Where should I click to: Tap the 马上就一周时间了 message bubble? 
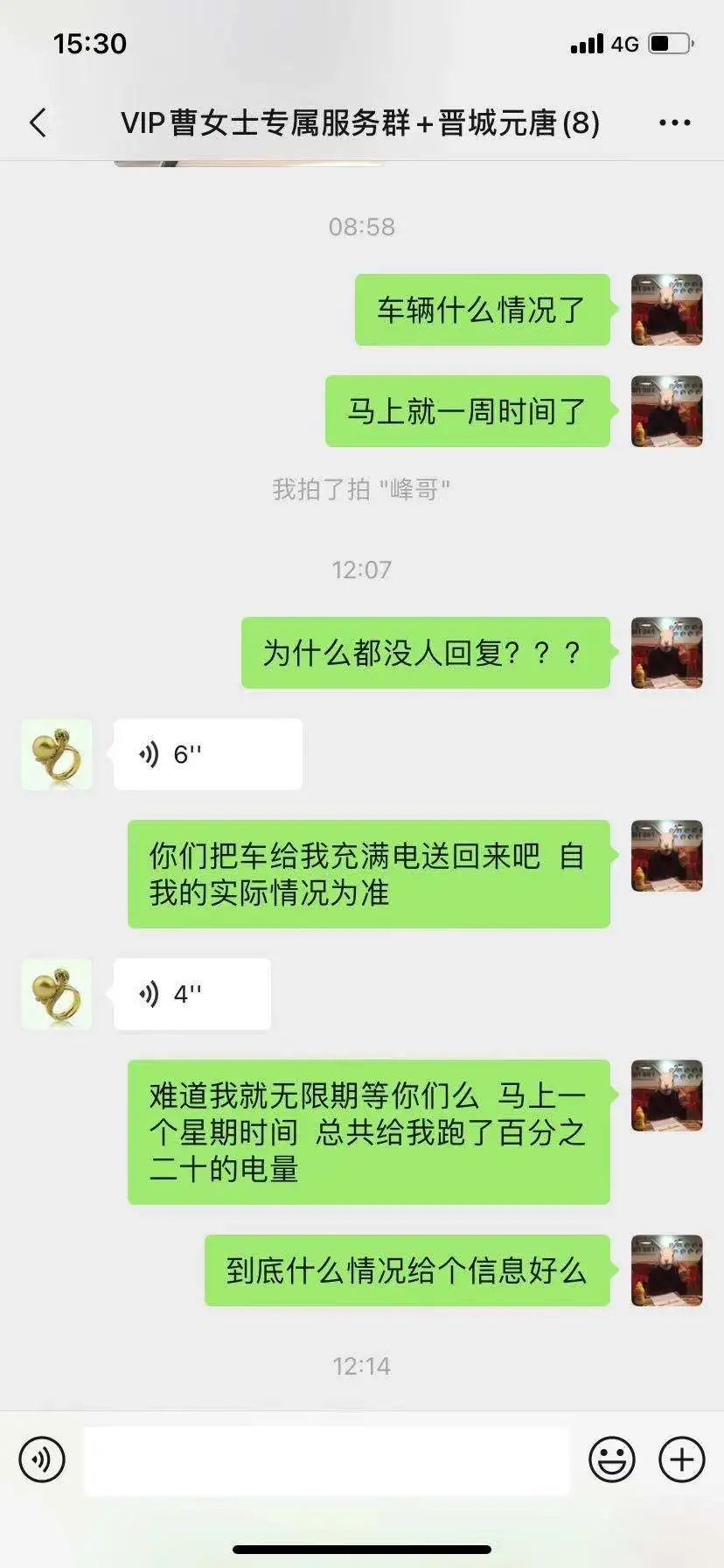click(x=466, y=411)
